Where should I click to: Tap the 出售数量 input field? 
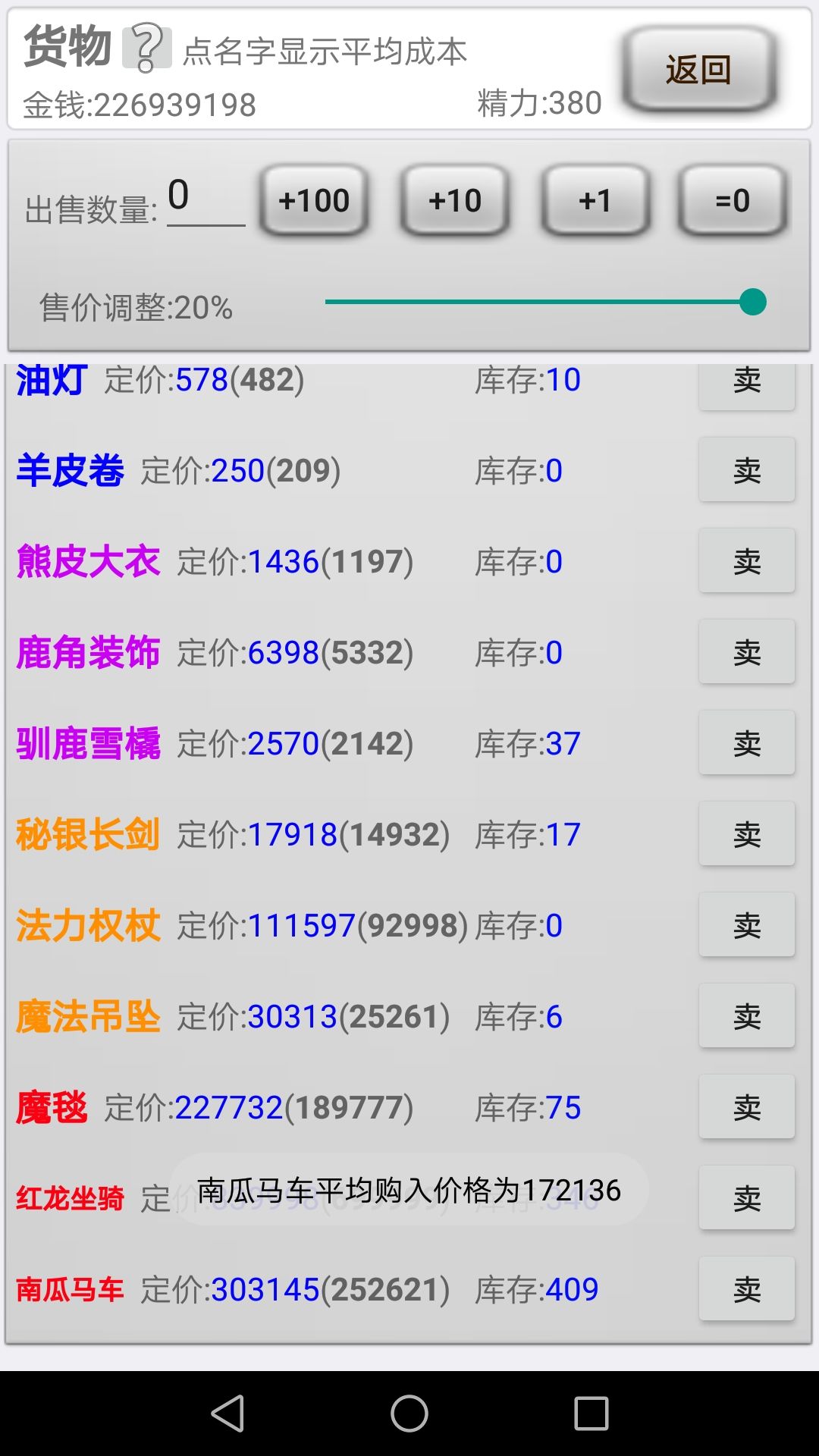205,199
